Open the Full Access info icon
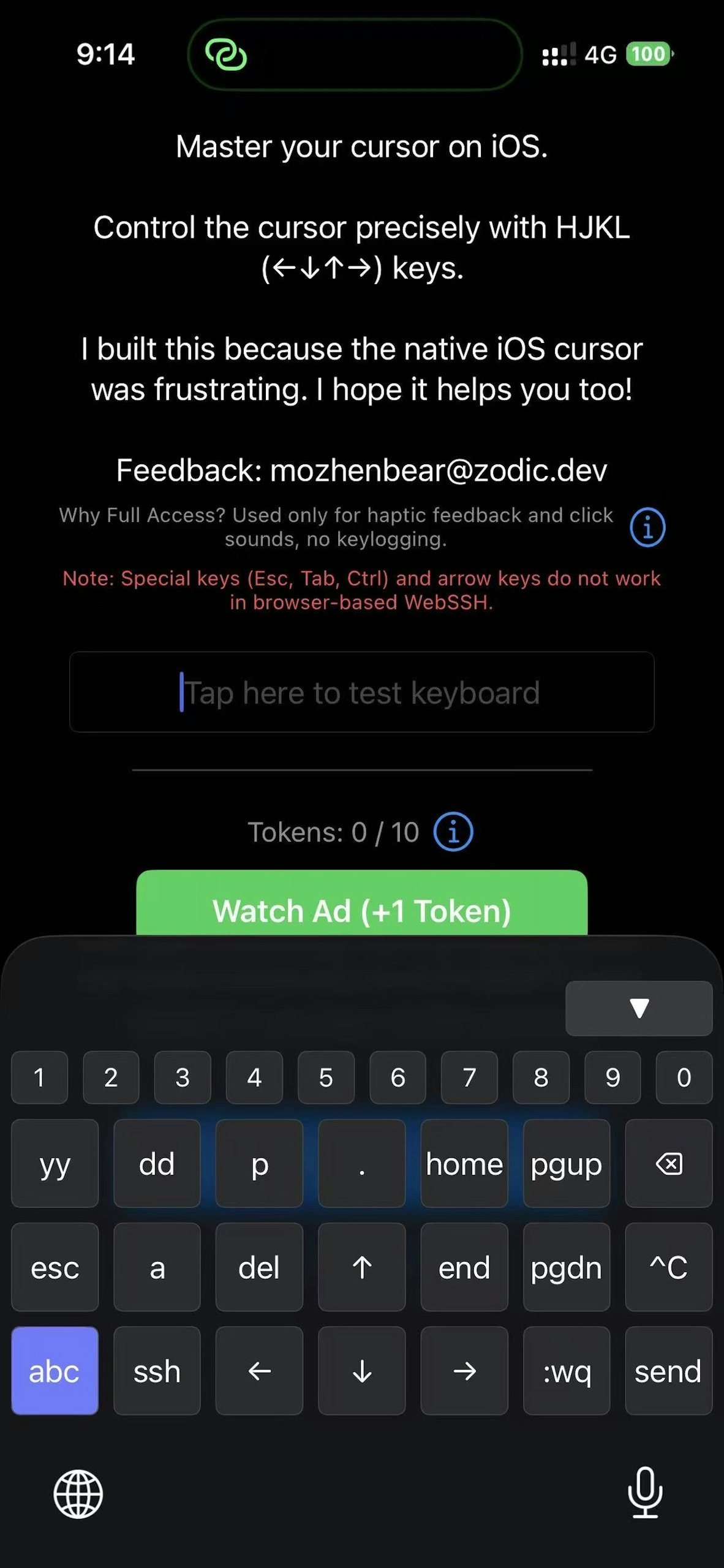Image resolution: width=724 pixels, height=1568 pixels. tap(647, 527)
